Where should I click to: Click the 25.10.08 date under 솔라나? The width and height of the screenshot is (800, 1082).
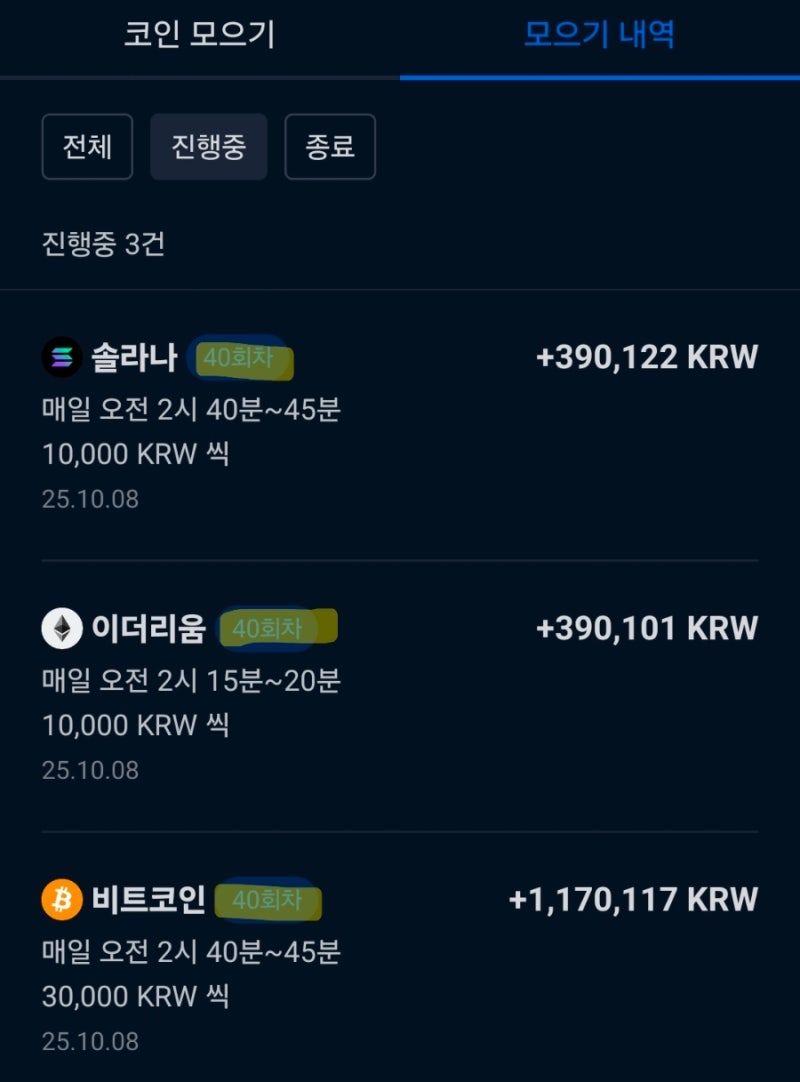click(90, 498)
